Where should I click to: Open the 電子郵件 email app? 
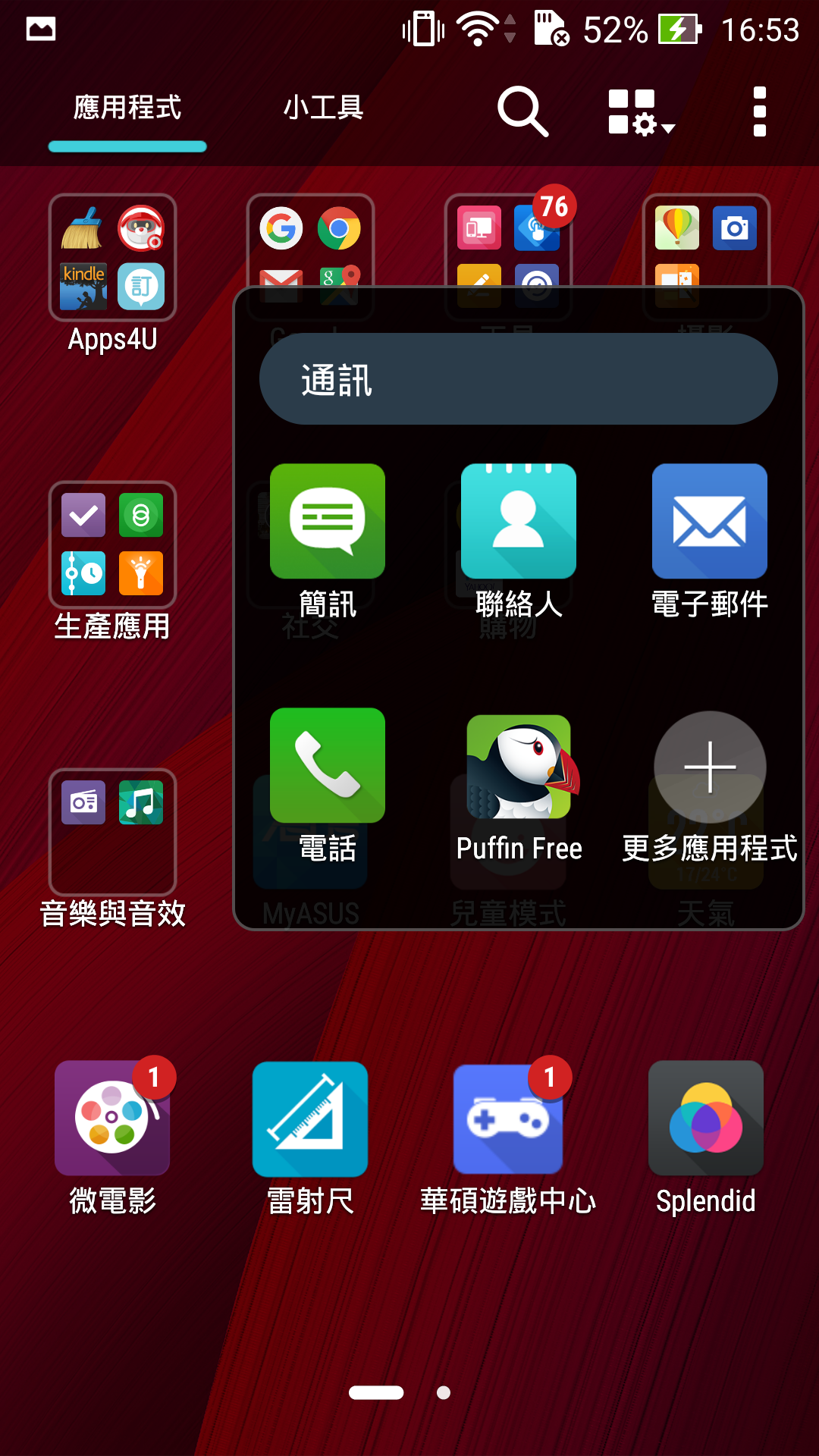click(710, 522)
